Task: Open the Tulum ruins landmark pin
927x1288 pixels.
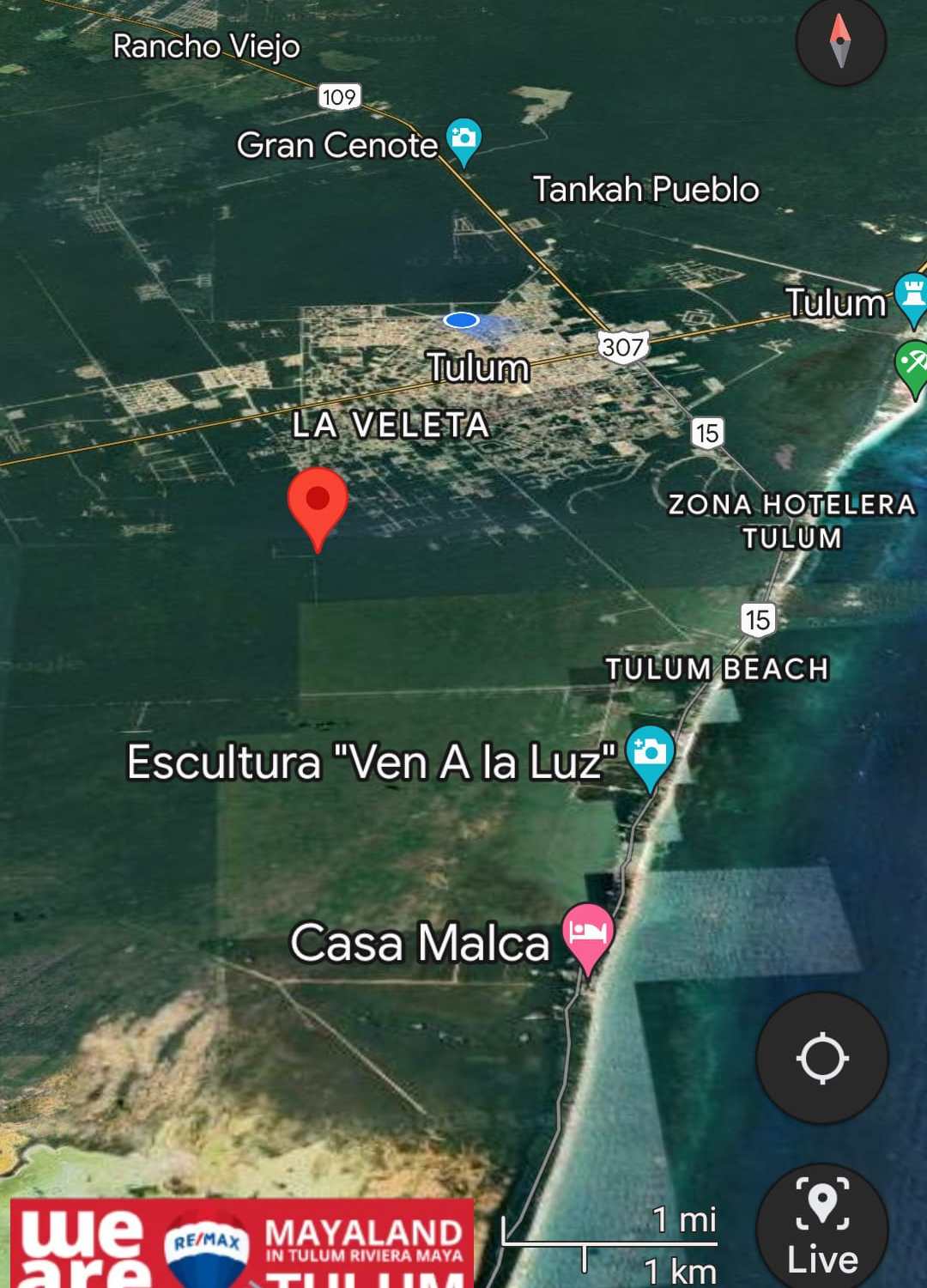Action: 912,296
